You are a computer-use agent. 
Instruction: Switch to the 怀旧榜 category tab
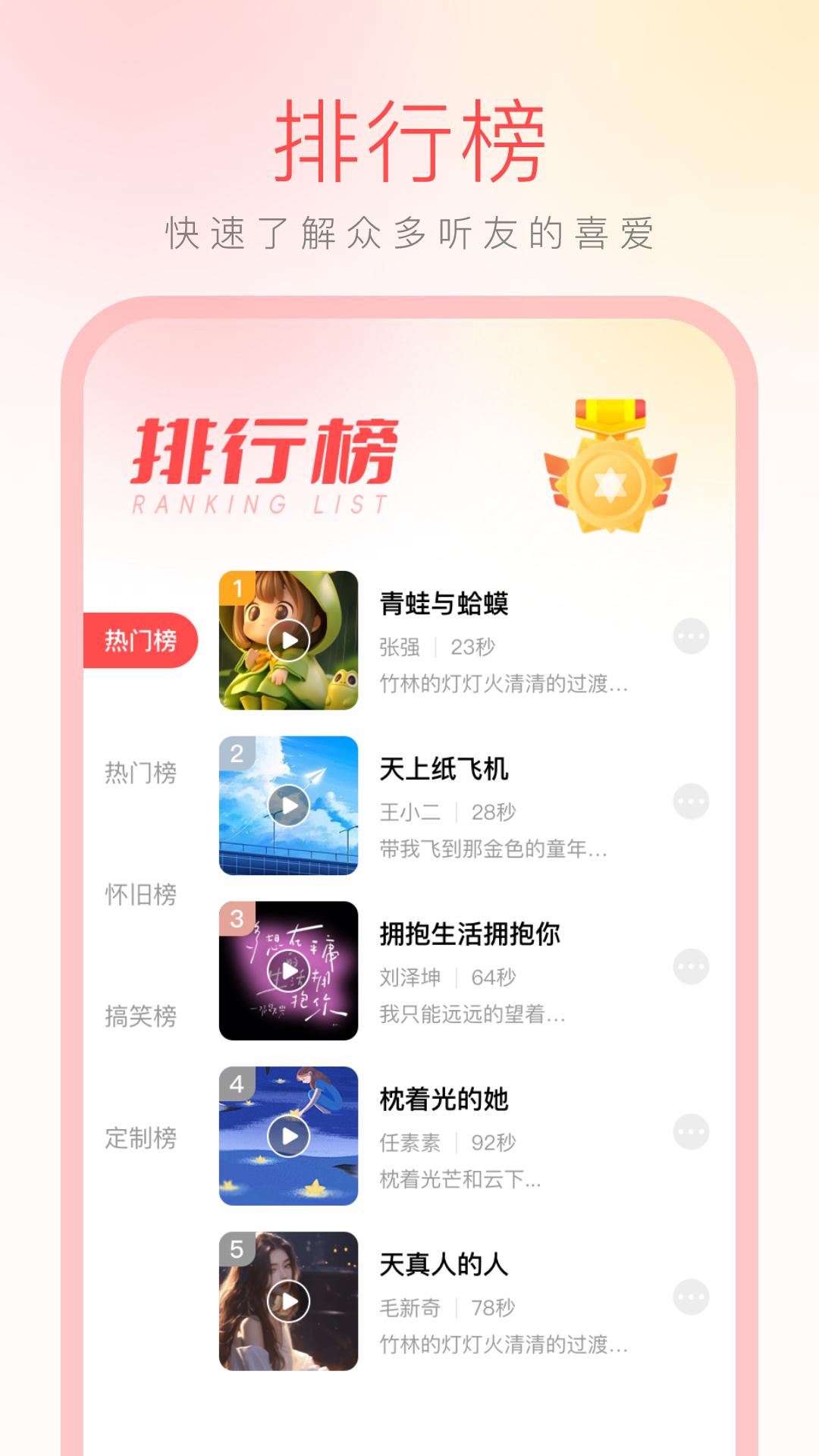[x=141, y=897]
